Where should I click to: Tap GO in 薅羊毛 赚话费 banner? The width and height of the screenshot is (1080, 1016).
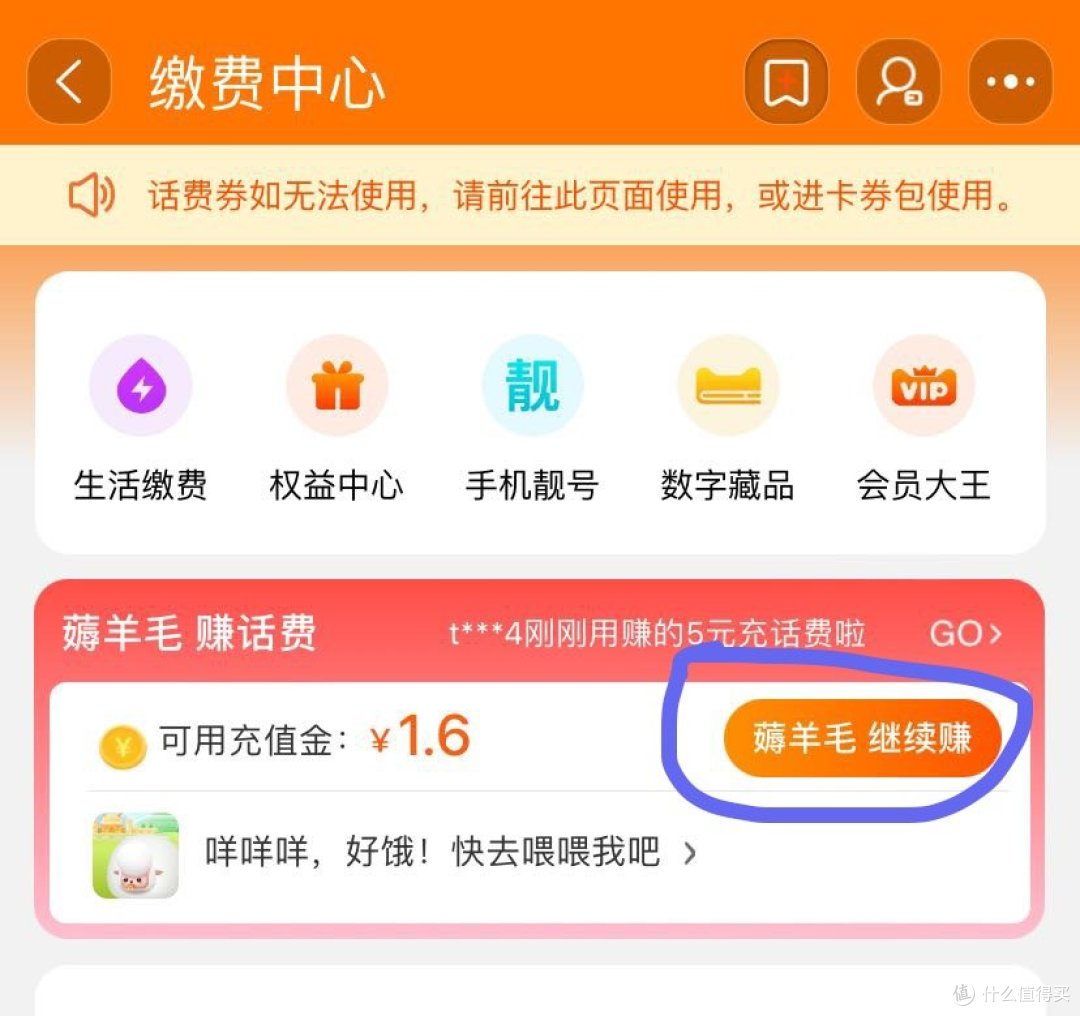point(964,634)
